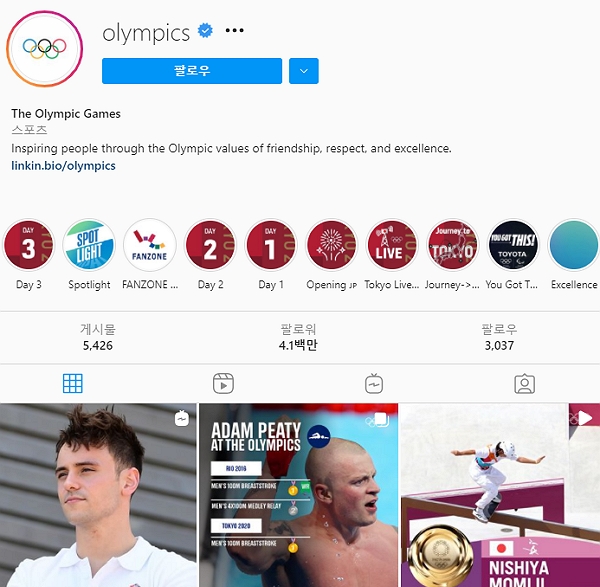Switch to the tagged posts tab

click(x=524, y=383)
